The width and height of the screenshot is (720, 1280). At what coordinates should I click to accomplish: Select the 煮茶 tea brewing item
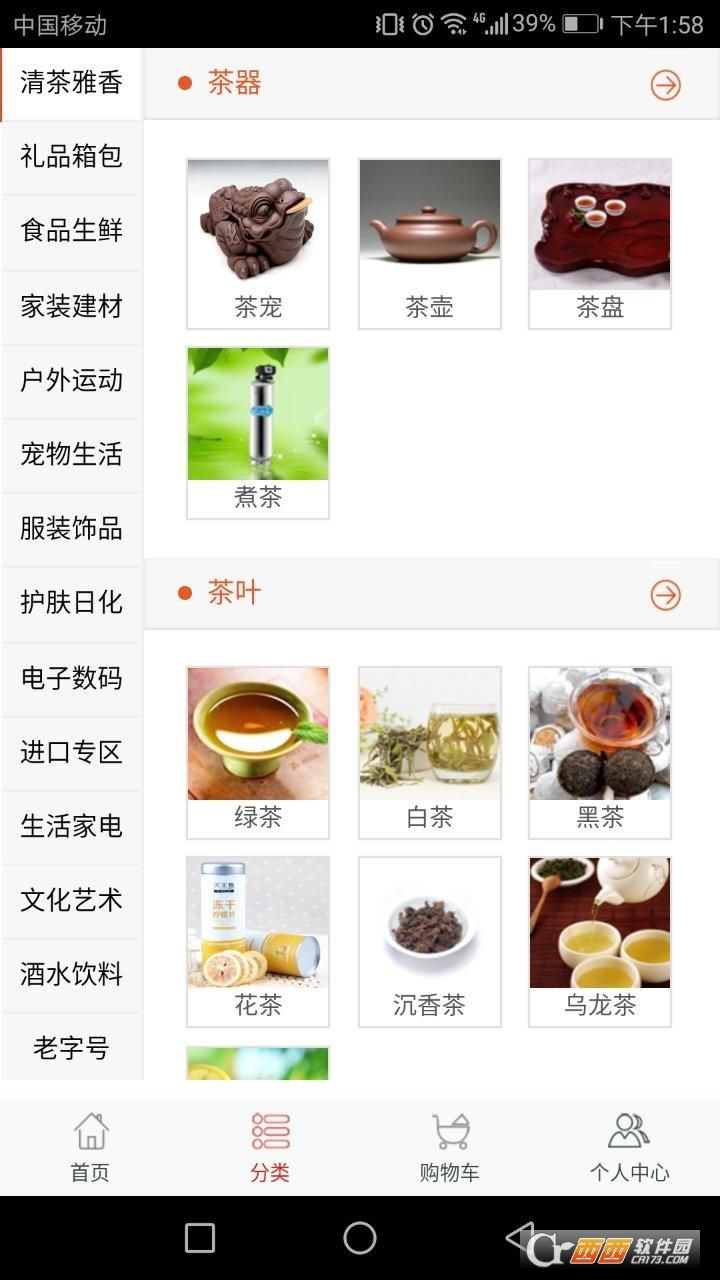pos(257,414)
